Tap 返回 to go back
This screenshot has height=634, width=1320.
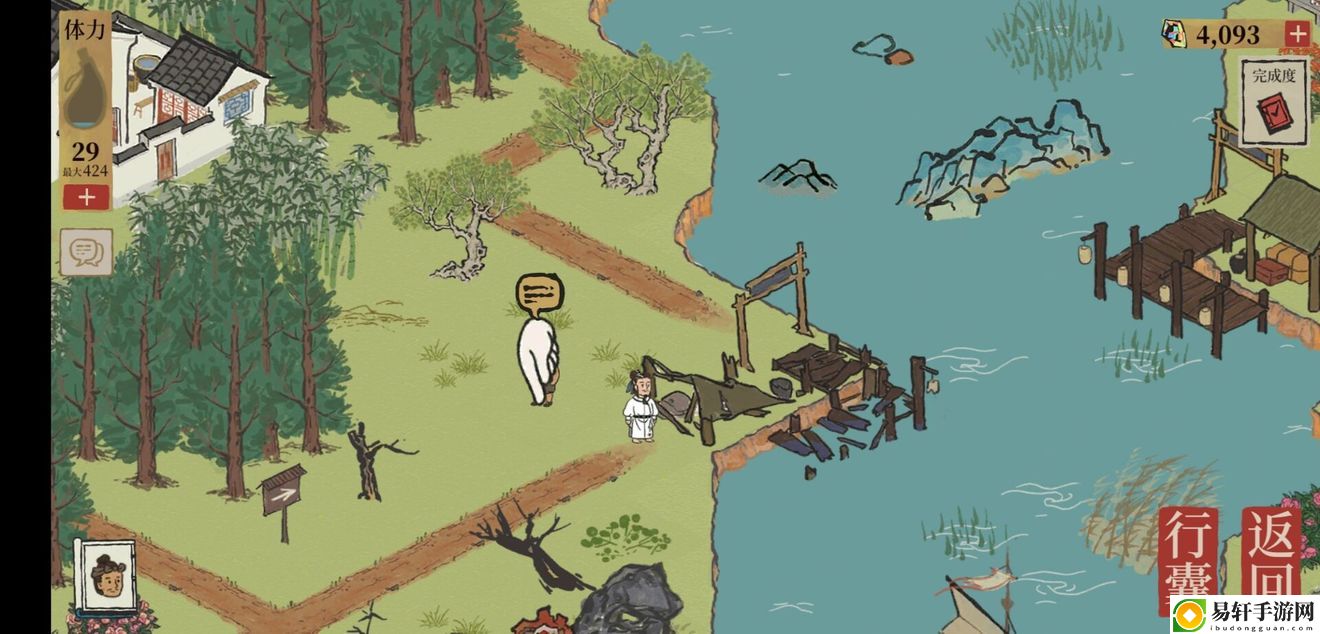pos(1271,552)
